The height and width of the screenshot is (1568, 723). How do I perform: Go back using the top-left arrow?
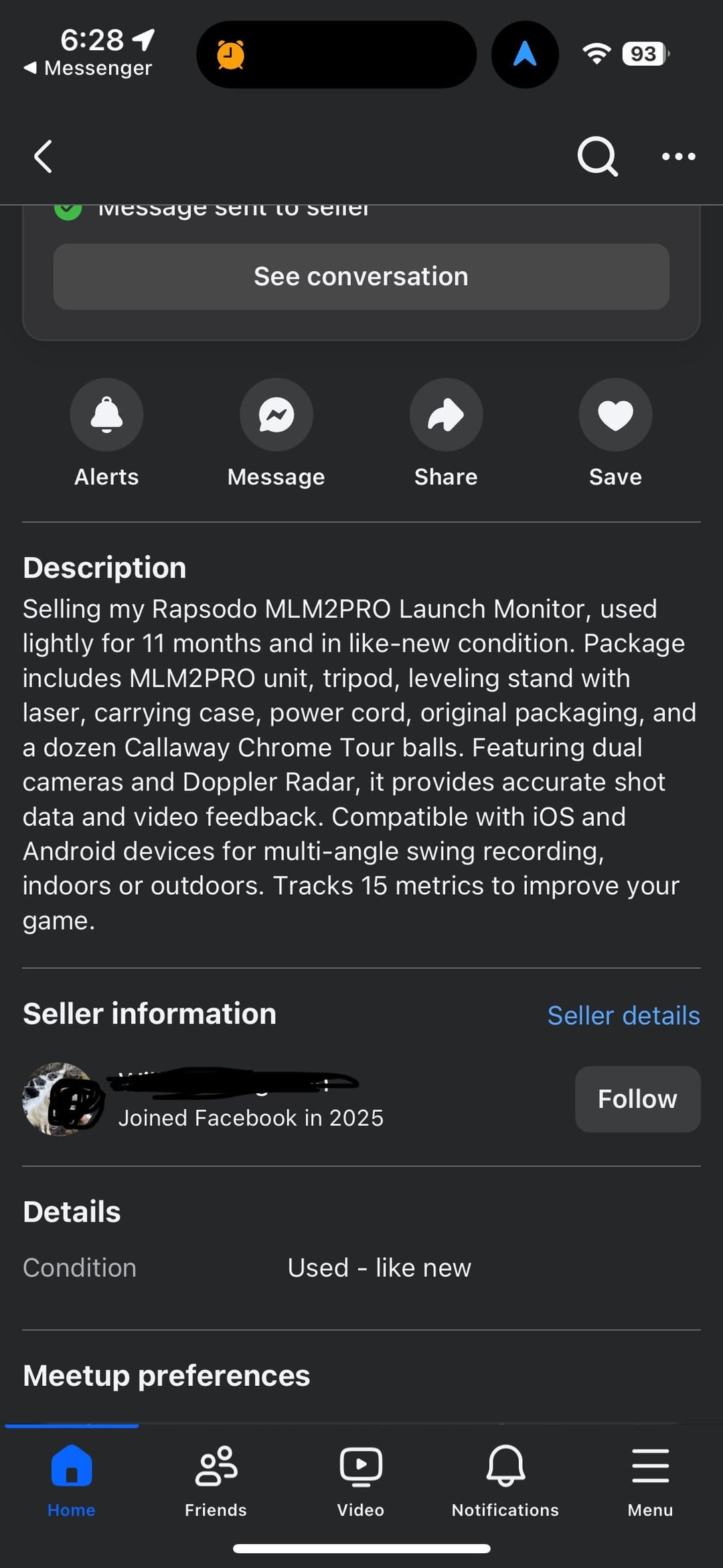coord(44,157)
